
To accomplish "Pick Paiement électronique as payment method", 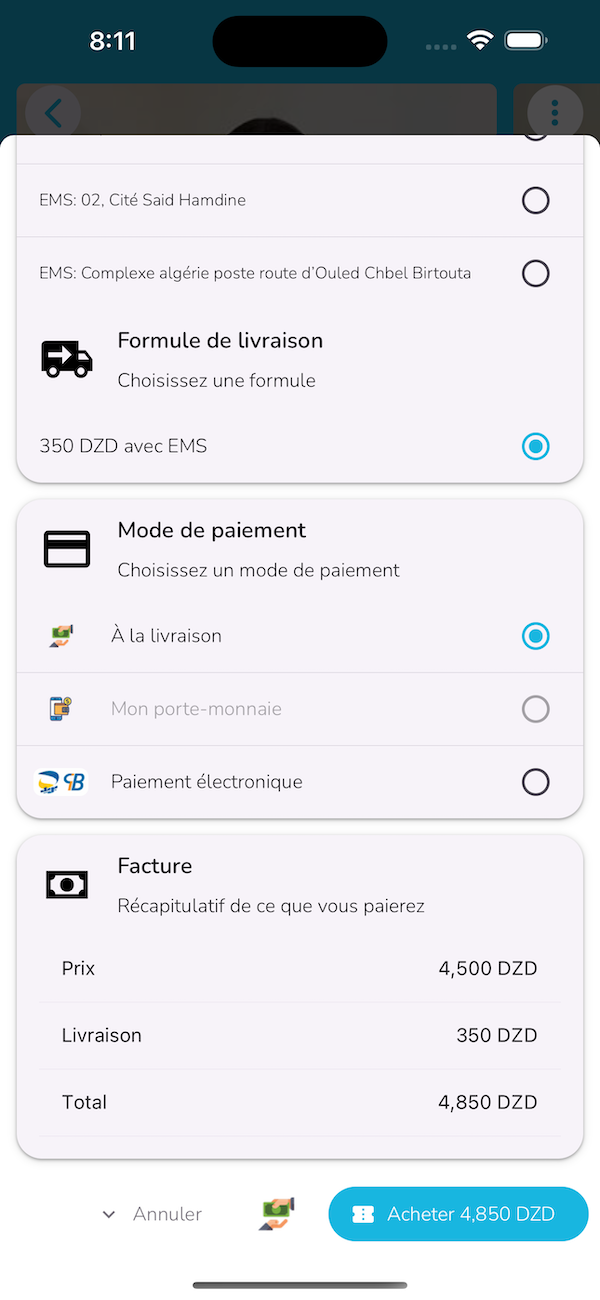I will (535, 782).
